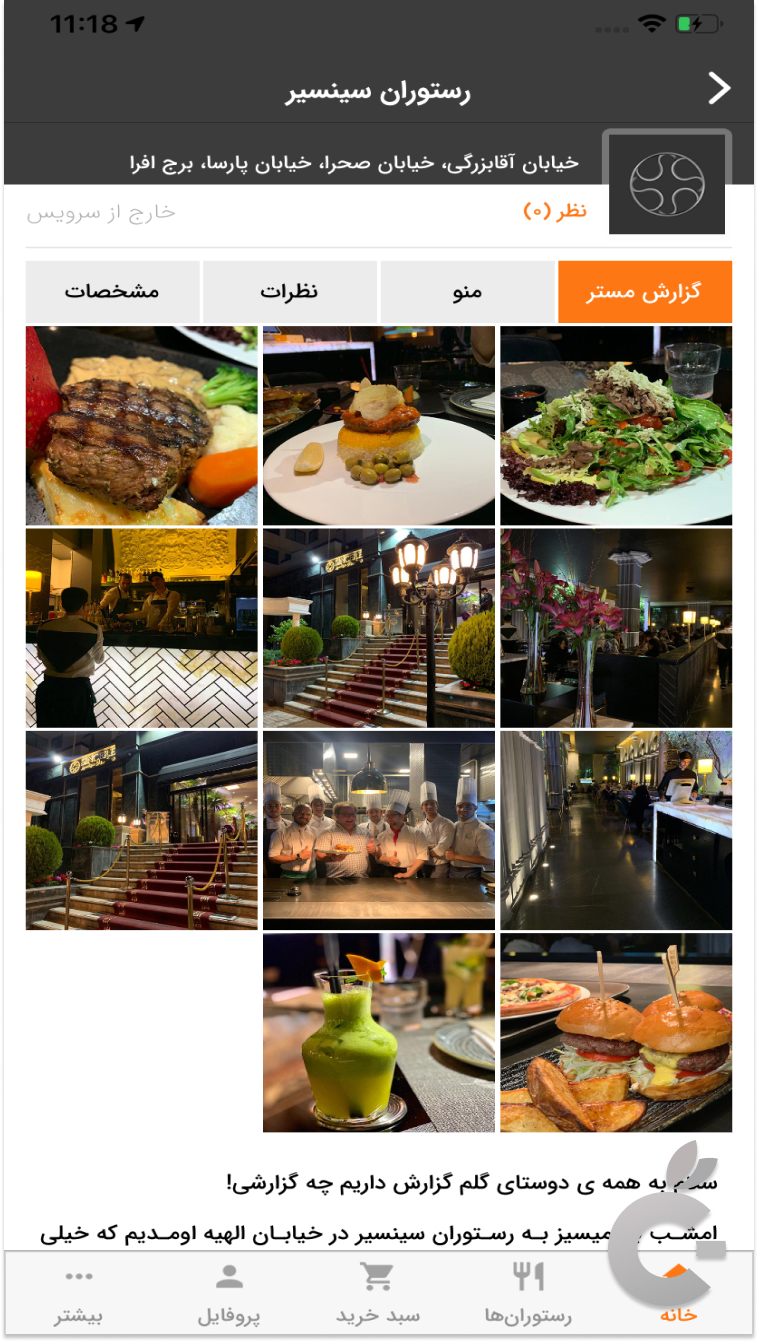The image size is (758, 1342).
Task: View the grilled steak photo
Action: coord(141,426)
